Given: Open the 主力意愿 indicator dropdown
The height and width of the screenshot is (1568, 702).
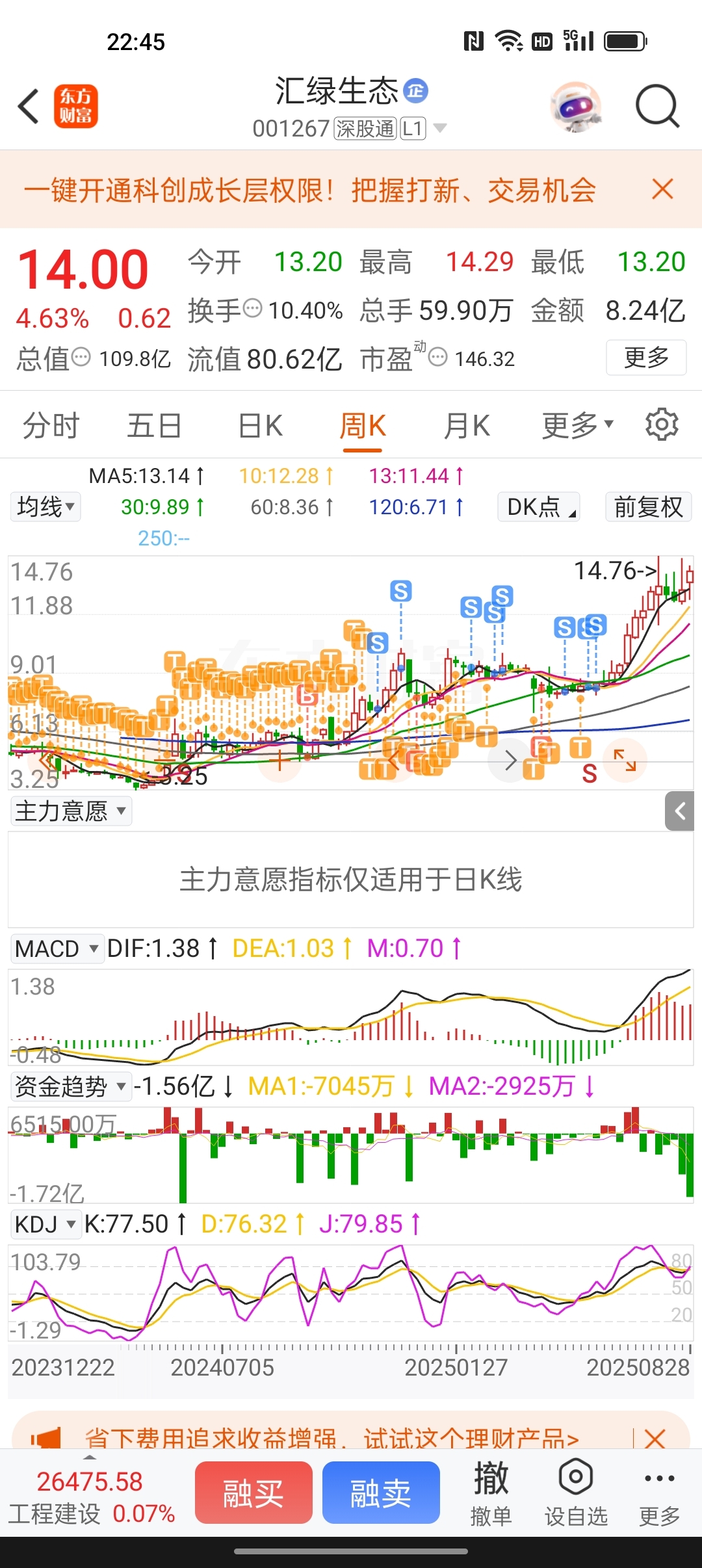Looking at the screenshot, I should click(x=71, y=811).
